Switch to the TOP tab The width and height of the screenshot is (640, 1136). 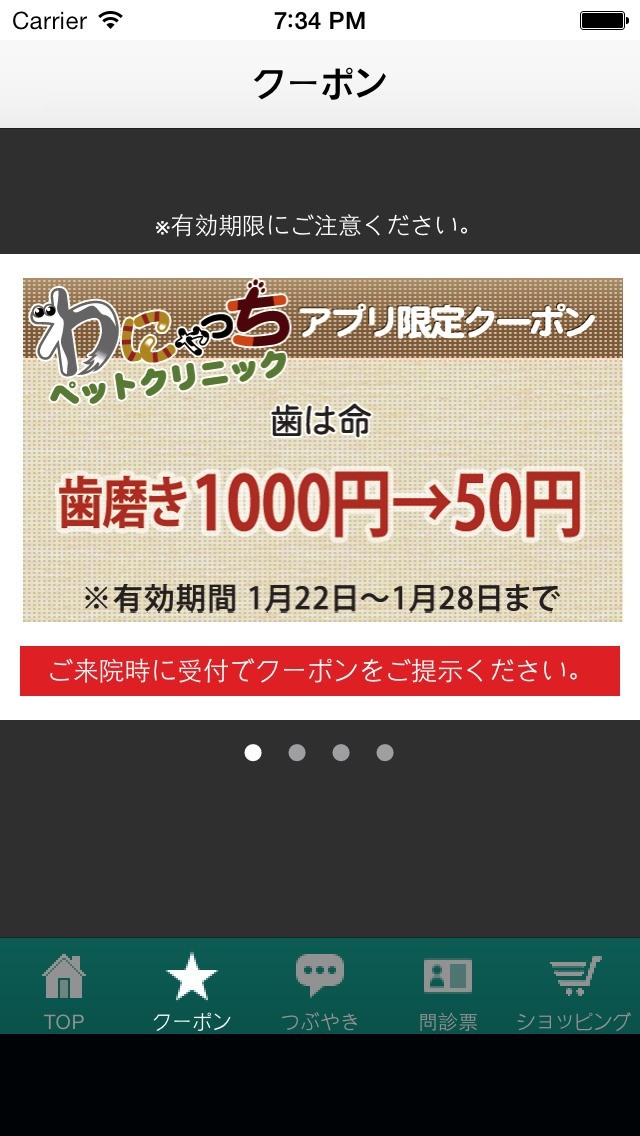tap(64, 987)
